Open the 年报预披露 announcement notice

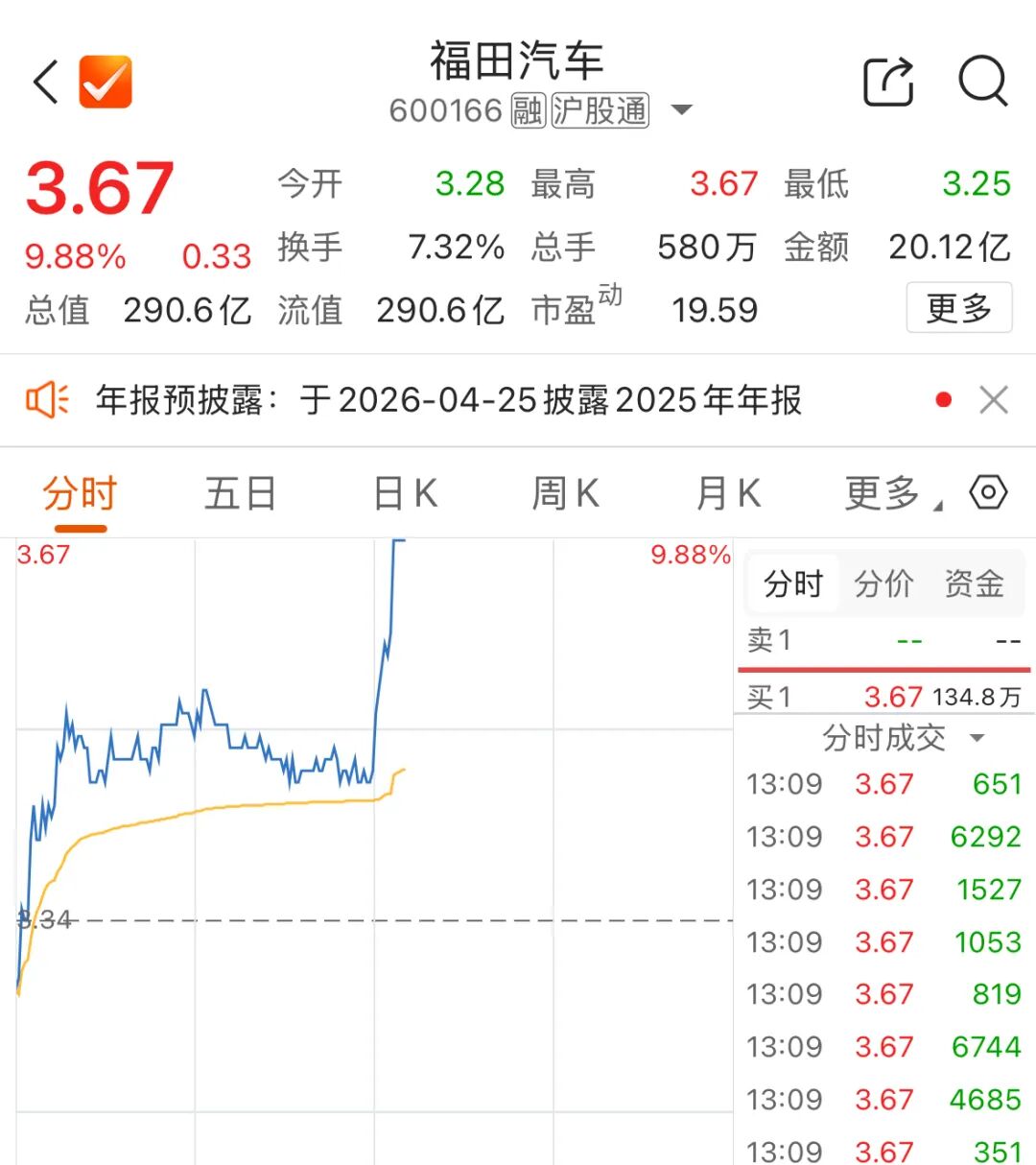(x=448, y=400)
